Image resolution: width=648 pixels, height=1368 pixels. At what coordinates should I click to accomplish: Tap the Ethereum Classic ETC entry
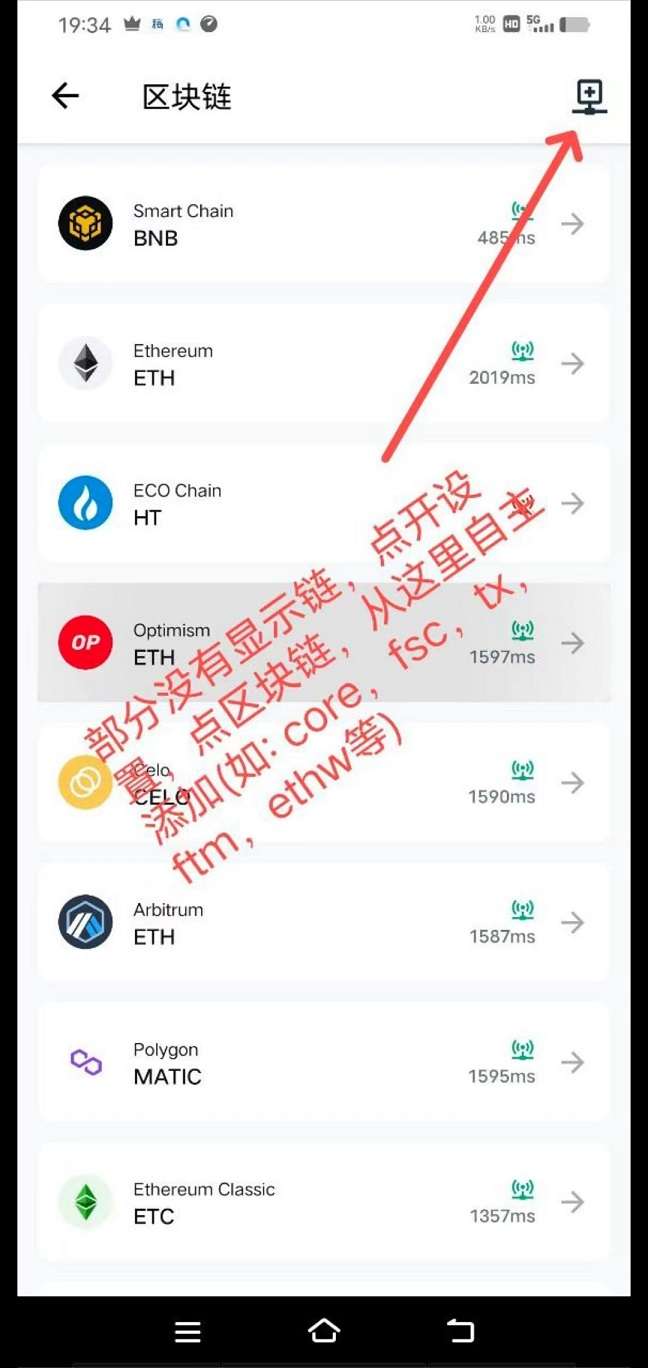coord(323,1202)
